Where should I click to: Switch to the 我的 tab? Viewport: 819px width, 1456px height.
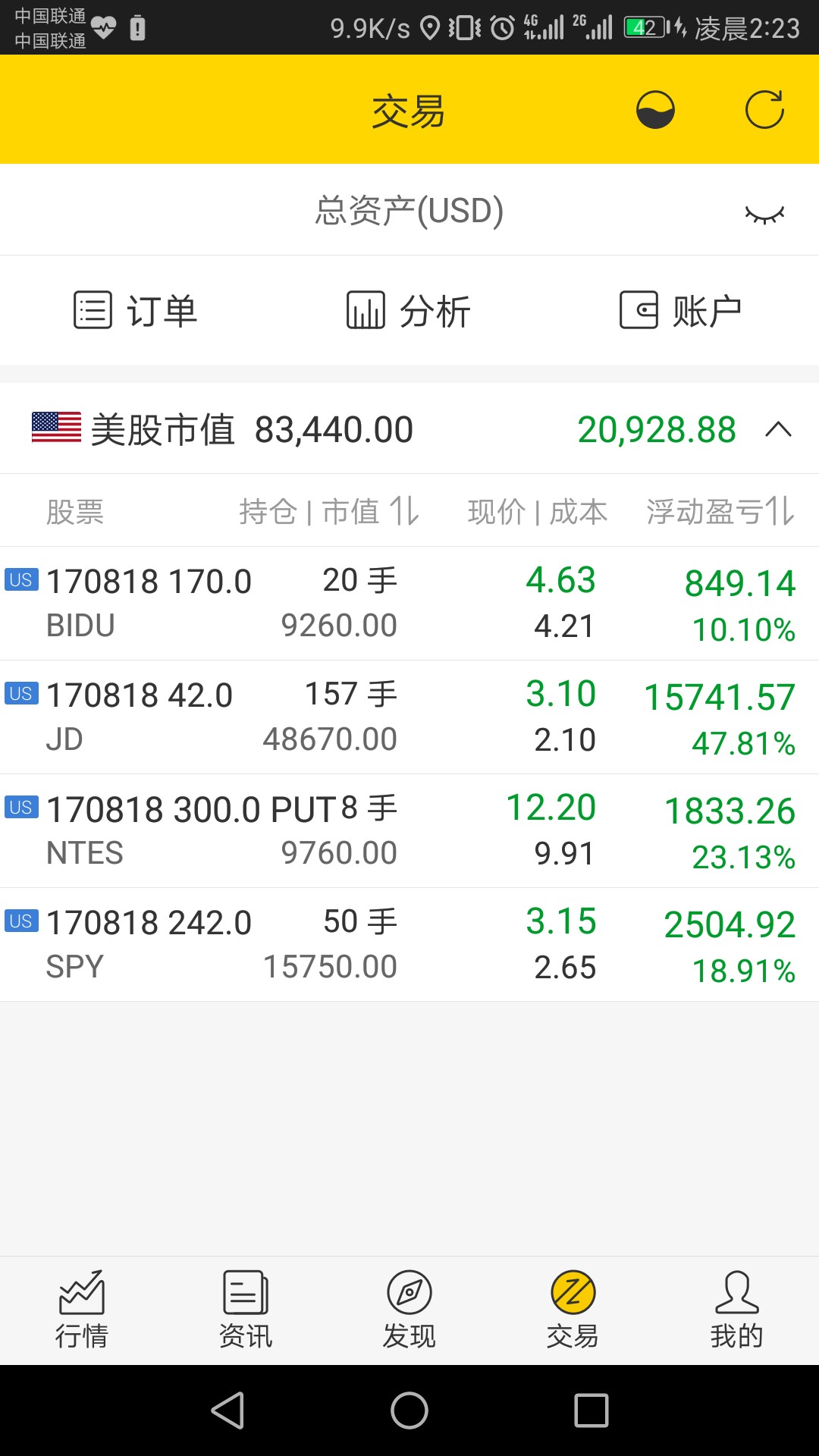tap(737, 1310)
